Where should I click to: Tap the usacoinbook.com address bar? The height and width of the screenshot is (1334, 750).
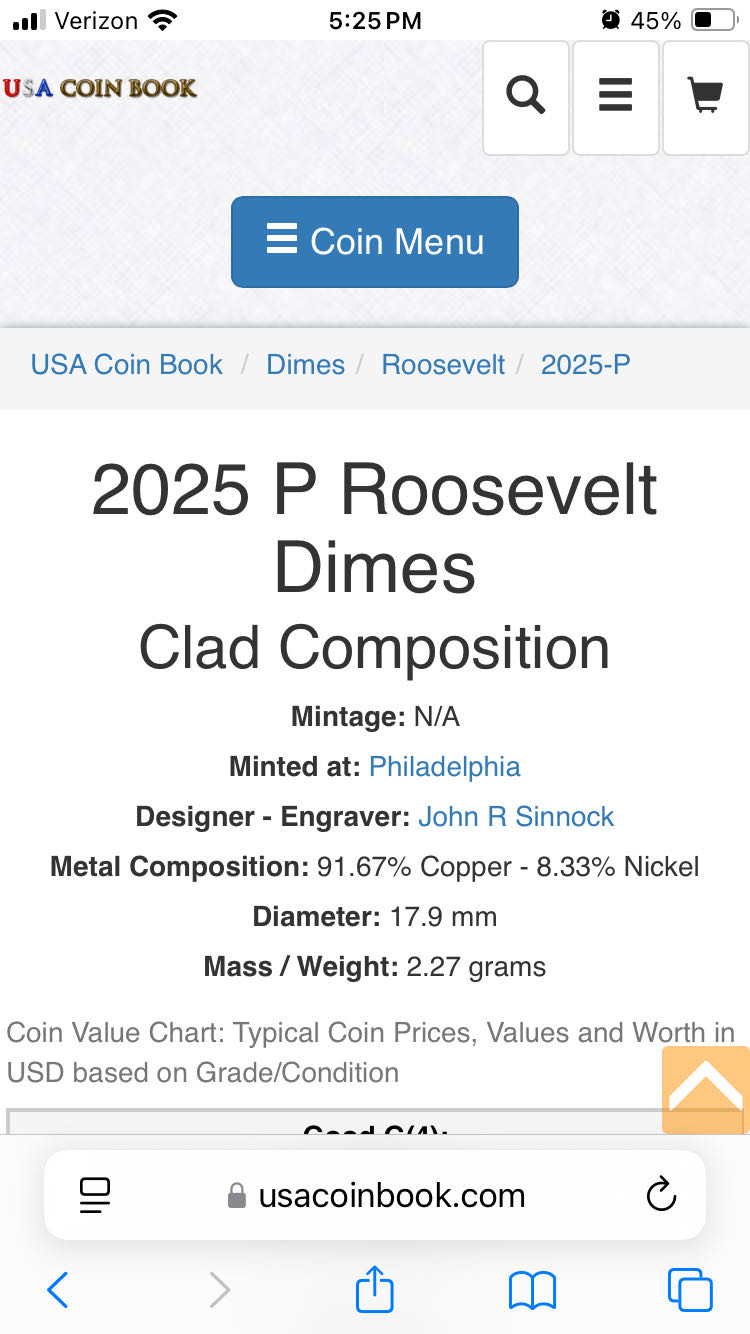(x=390, y=1195)
